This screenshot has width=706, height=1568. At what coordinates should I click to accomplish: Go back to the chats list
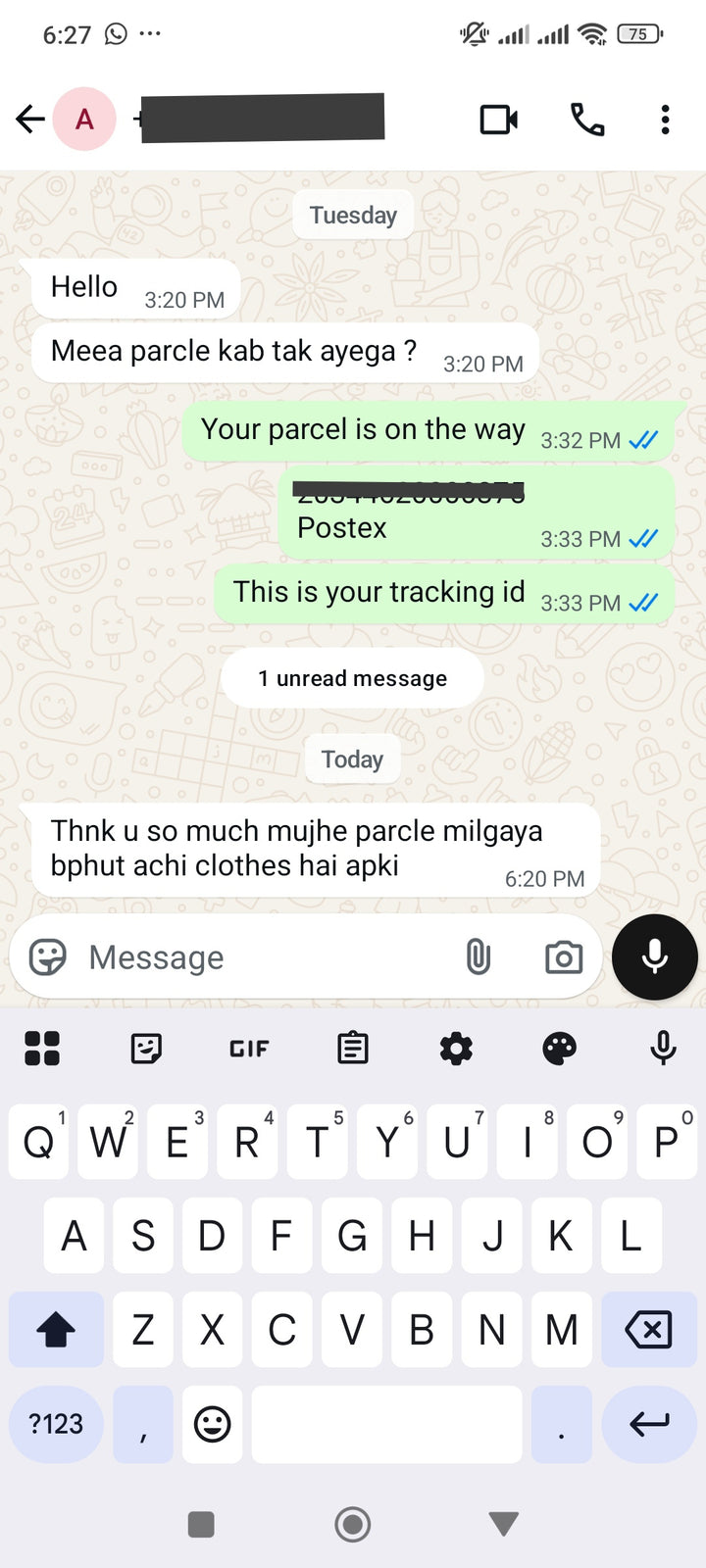(30, 120)
